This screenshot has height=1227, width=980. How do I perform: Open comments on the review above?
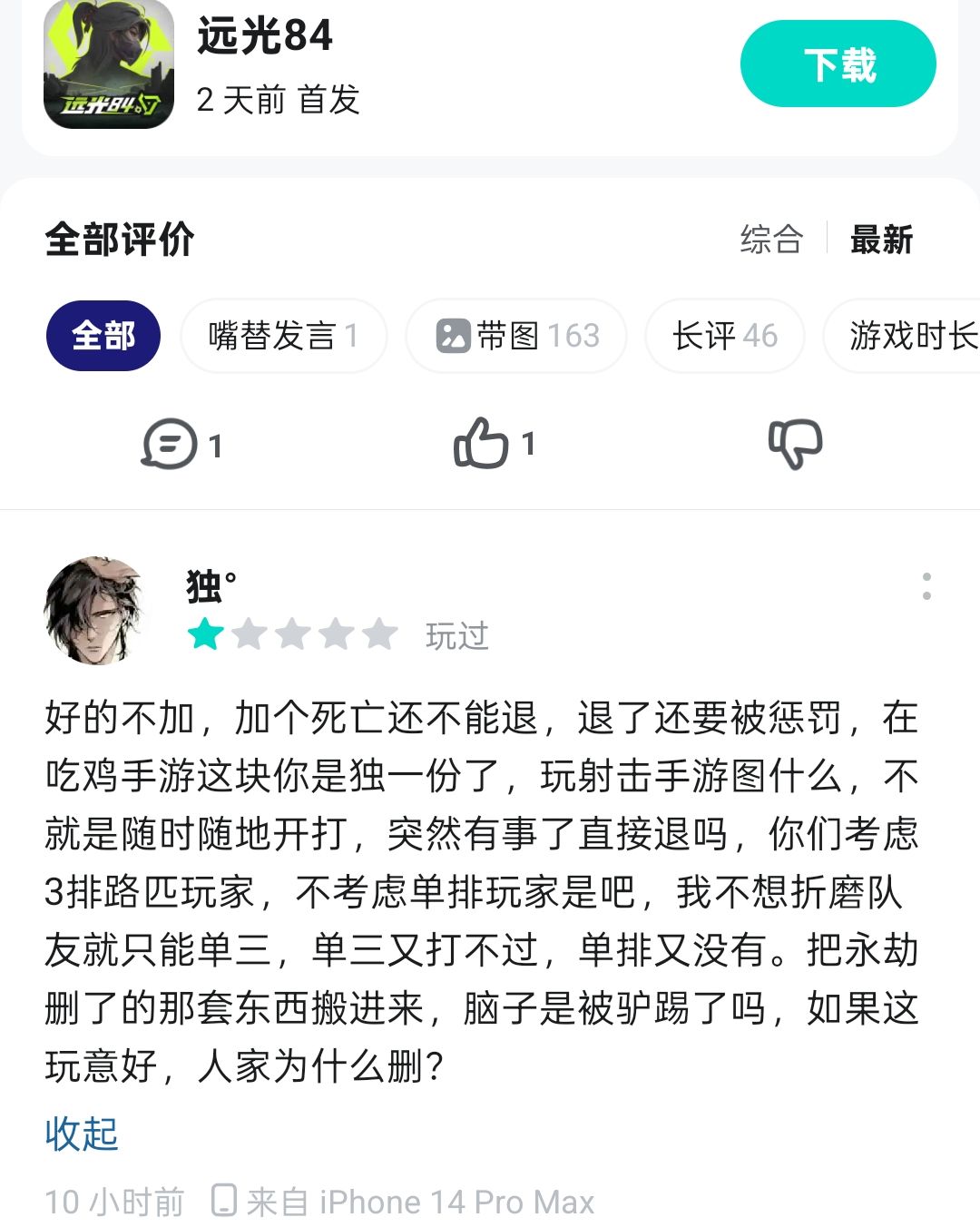(171, 444)
